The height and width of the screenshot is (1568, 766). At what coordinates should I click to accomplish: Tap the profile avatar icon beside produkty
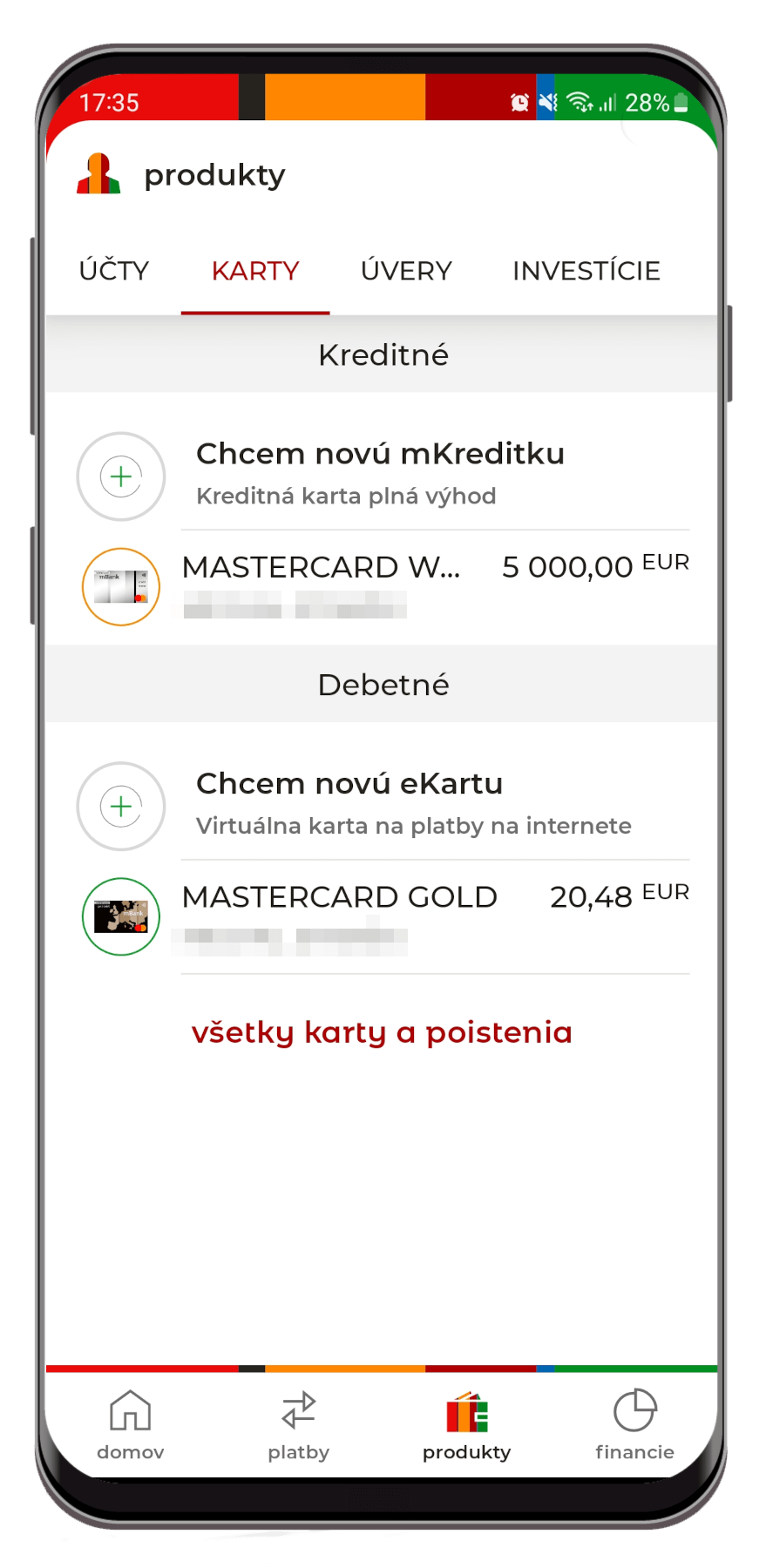click(x=98, y=174)
